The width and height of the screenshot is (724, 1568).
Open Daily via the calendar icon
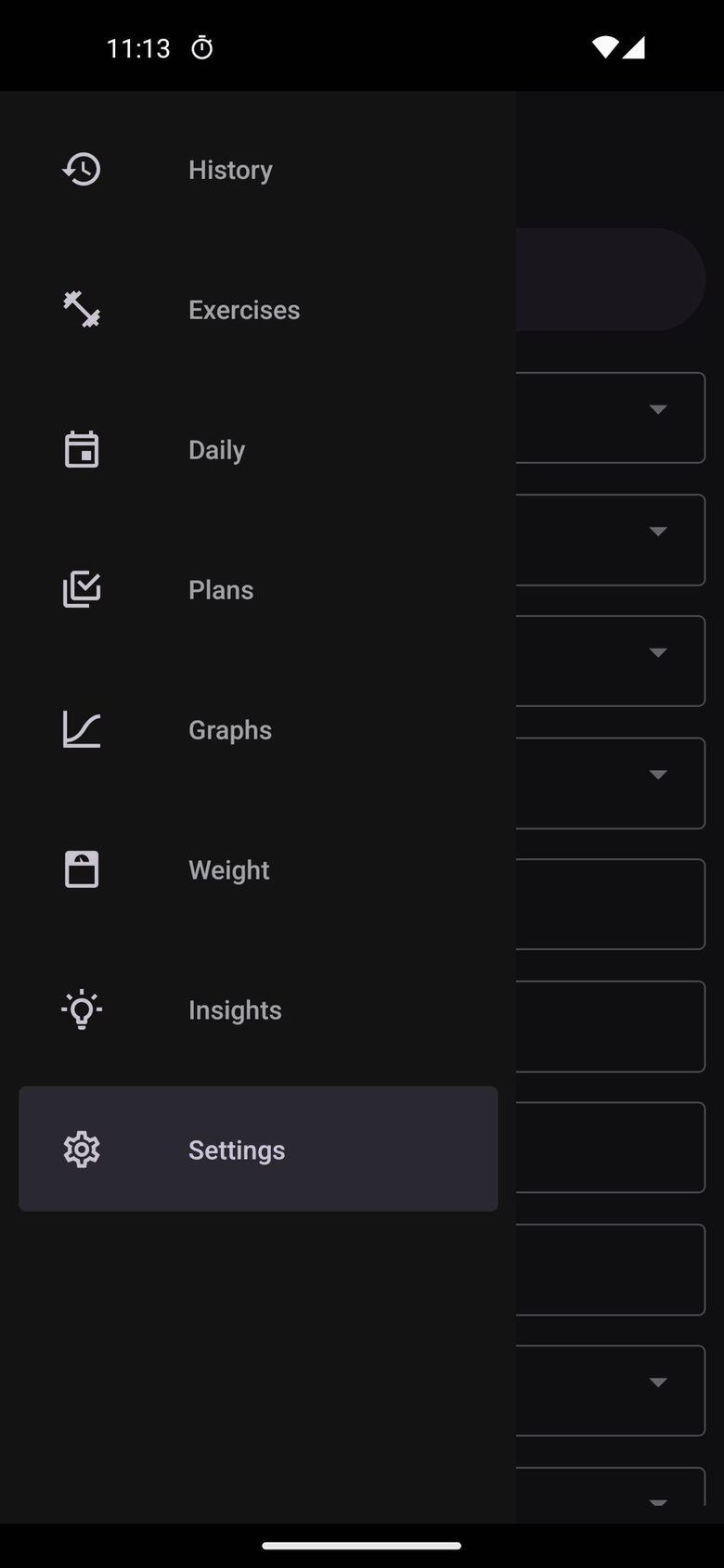click(x=81, y=449)
